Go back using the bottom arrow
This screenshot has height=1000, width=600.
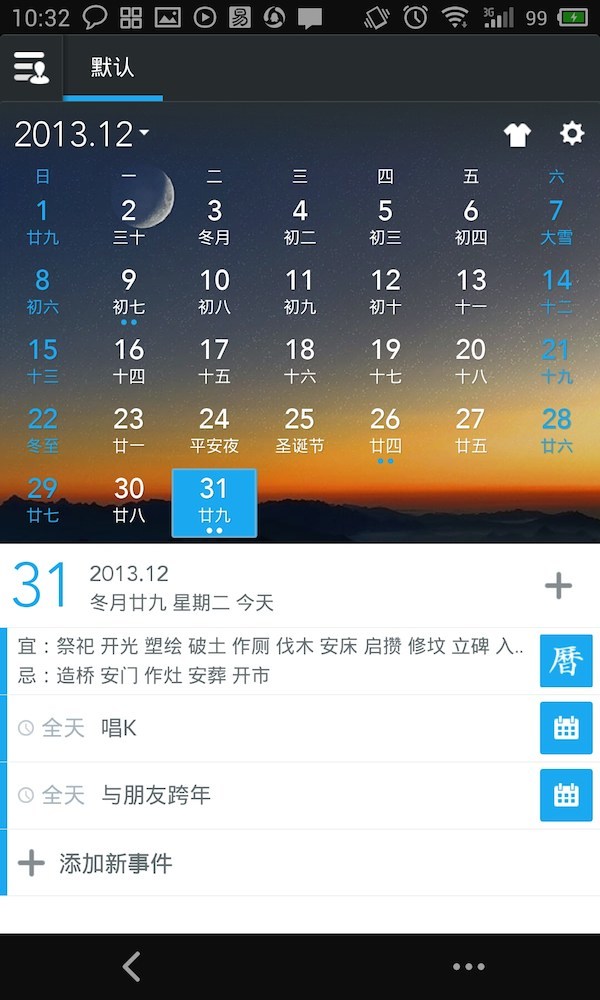click(x=131, y=966)
